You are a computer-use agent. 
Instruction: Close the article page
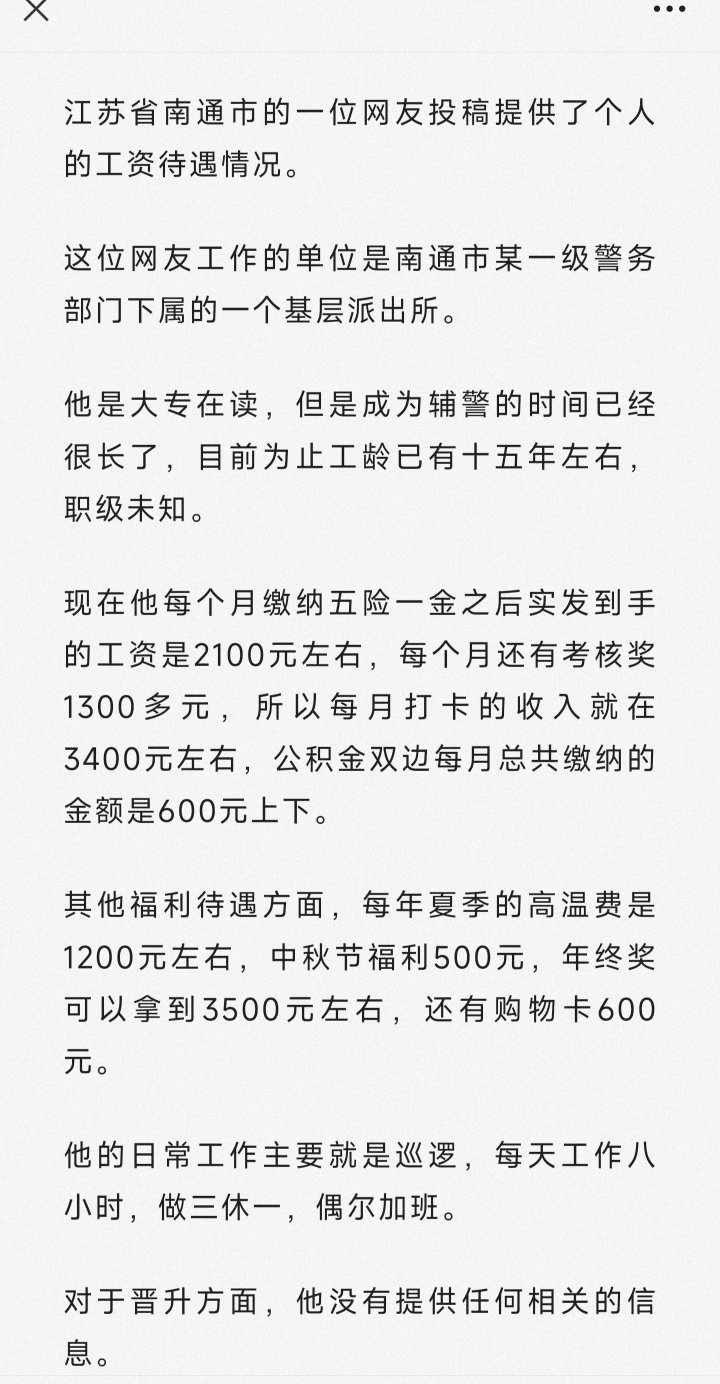36,10
